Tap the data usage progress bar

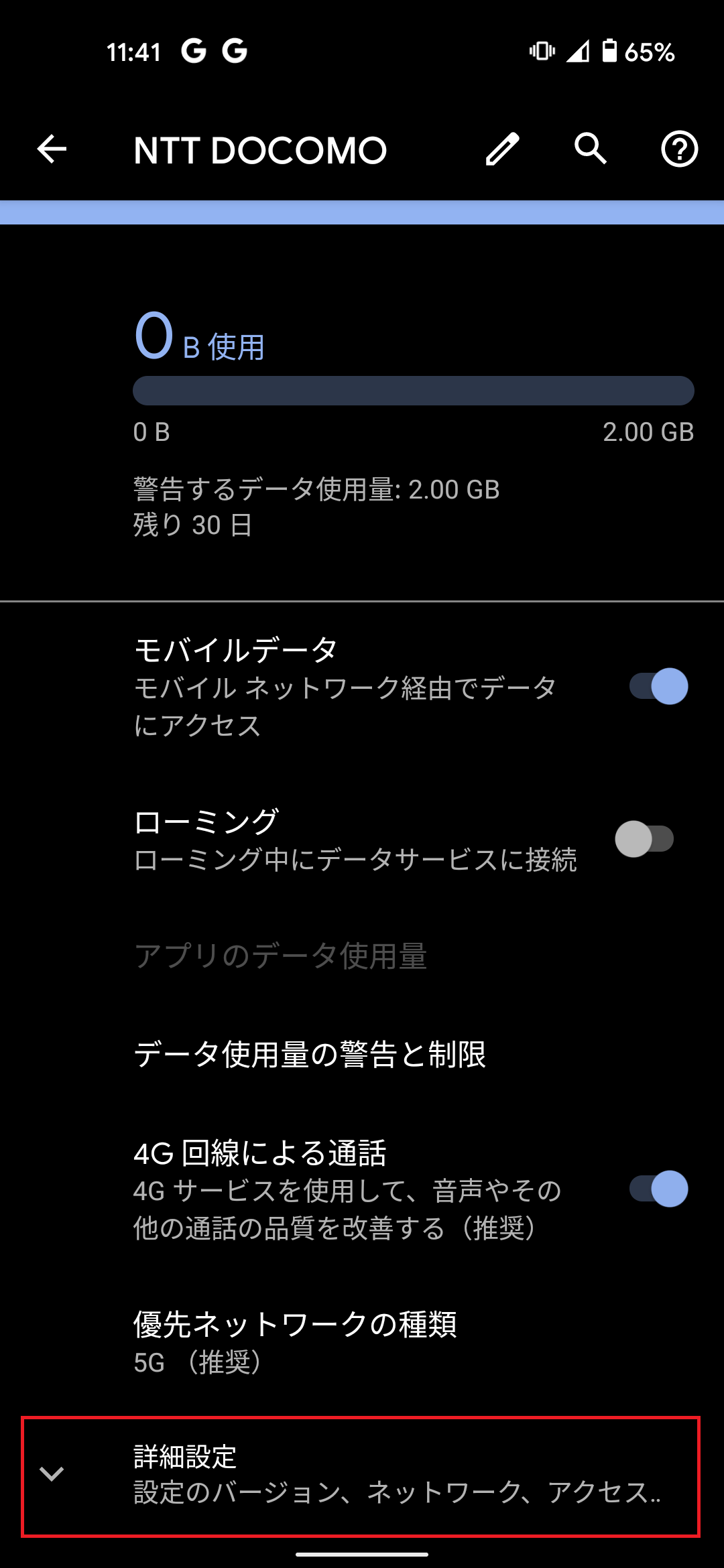(414, 391)
